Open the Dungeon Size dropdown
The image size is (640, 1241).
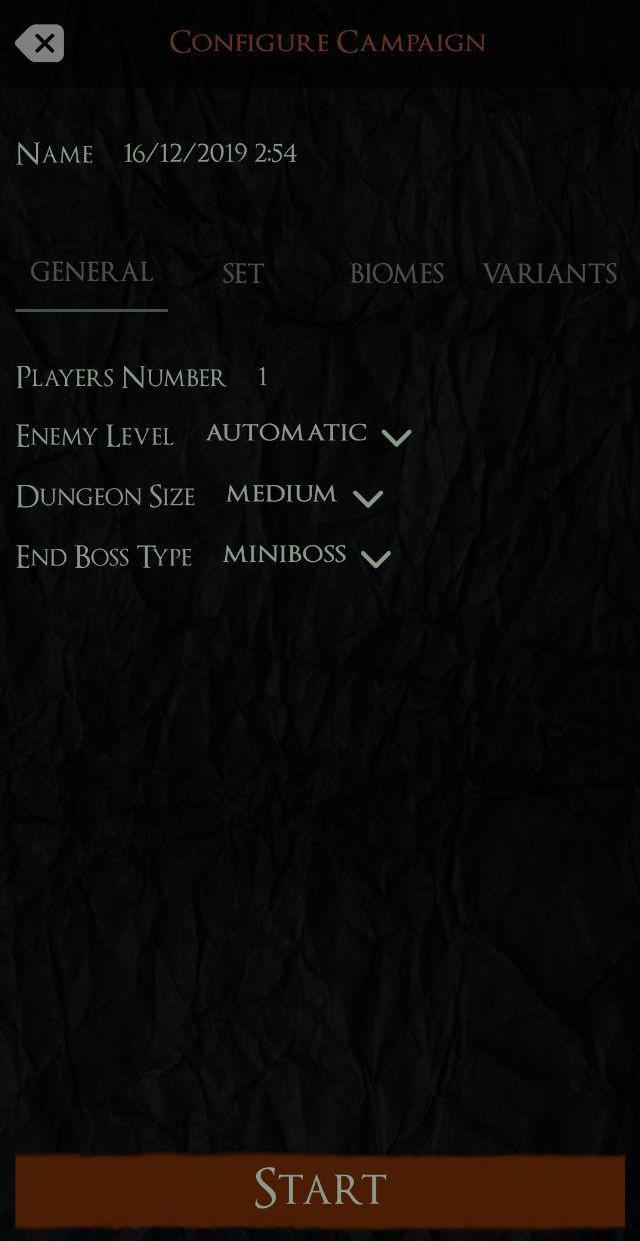point(367,497)
